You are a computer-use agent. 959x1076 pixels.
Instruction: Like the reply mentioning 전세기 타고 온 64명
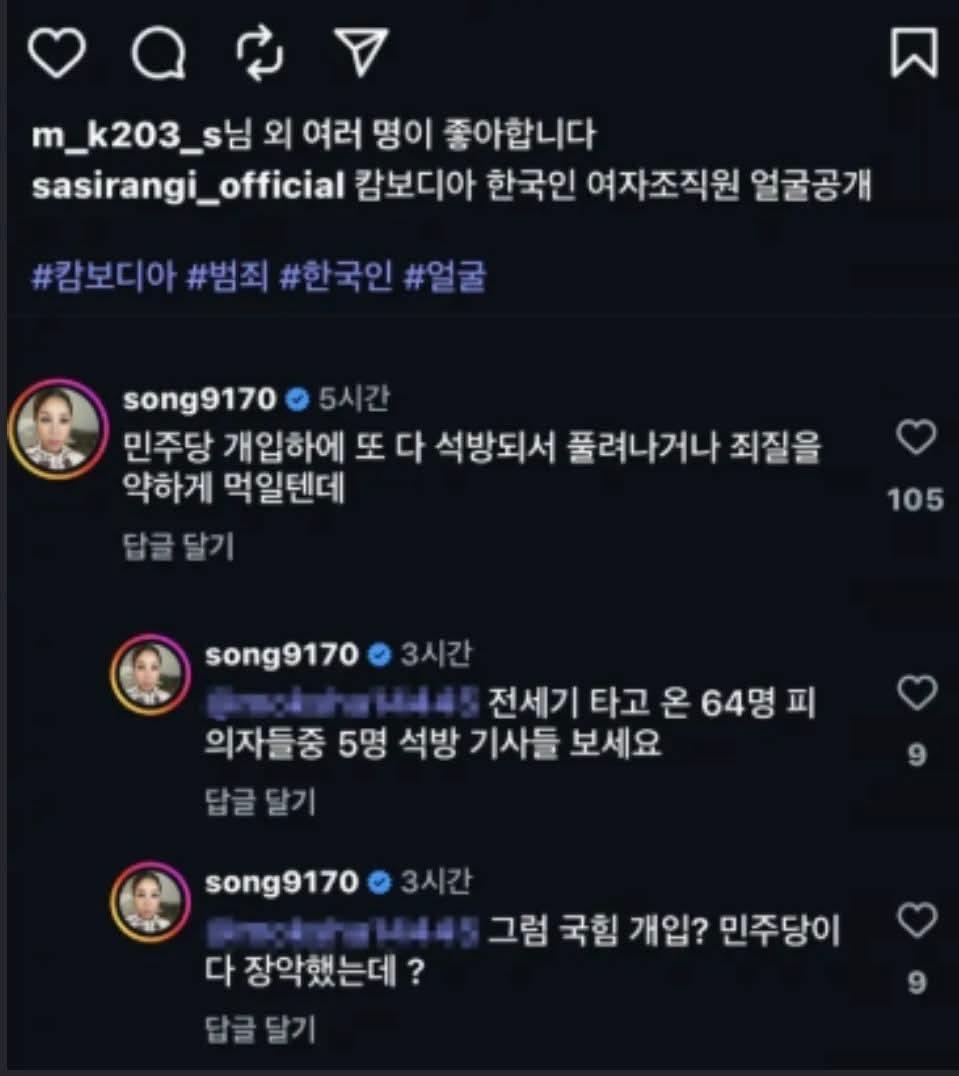coord(917,693)
